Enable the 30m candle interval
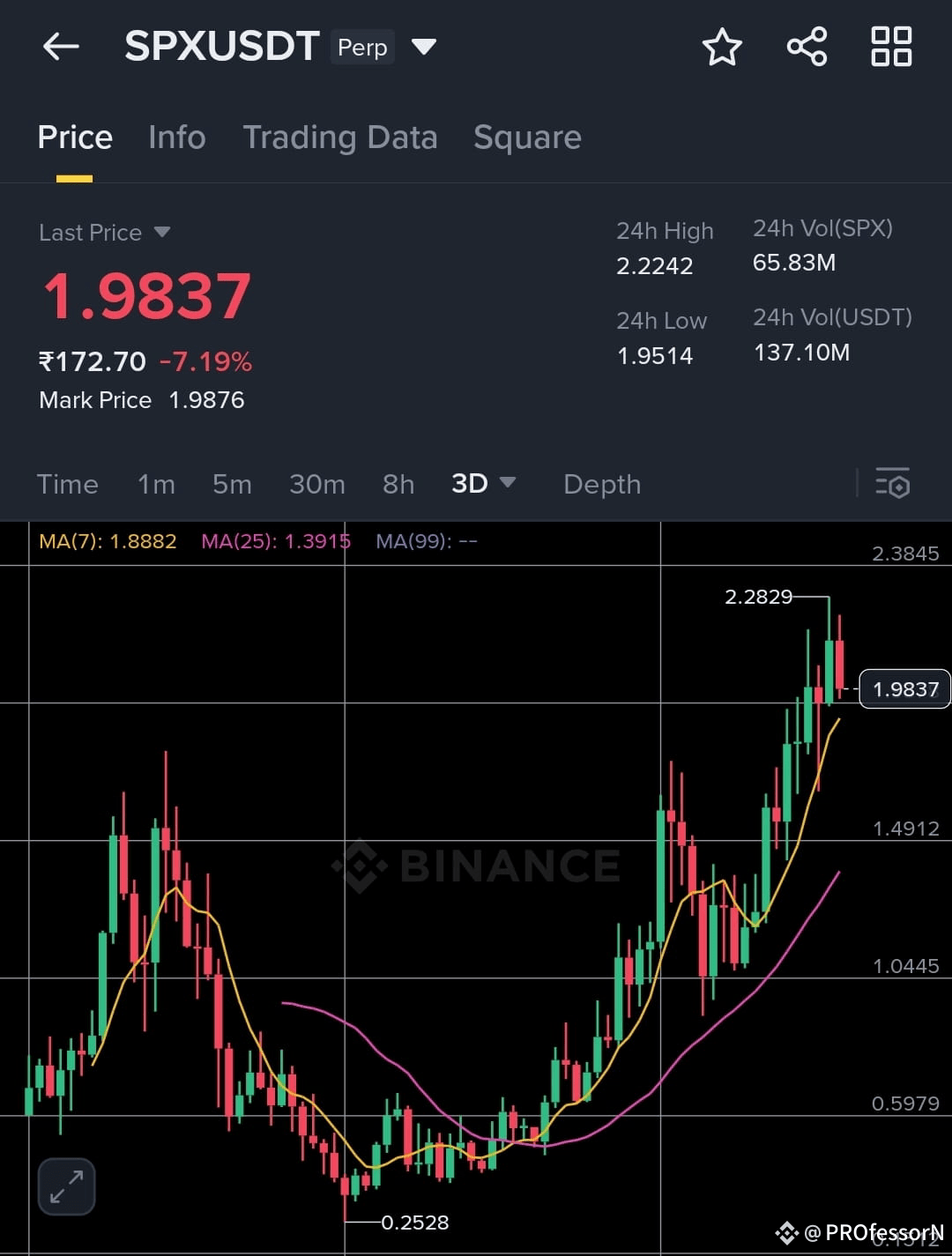952x1256 pixels. click(316, 484)
